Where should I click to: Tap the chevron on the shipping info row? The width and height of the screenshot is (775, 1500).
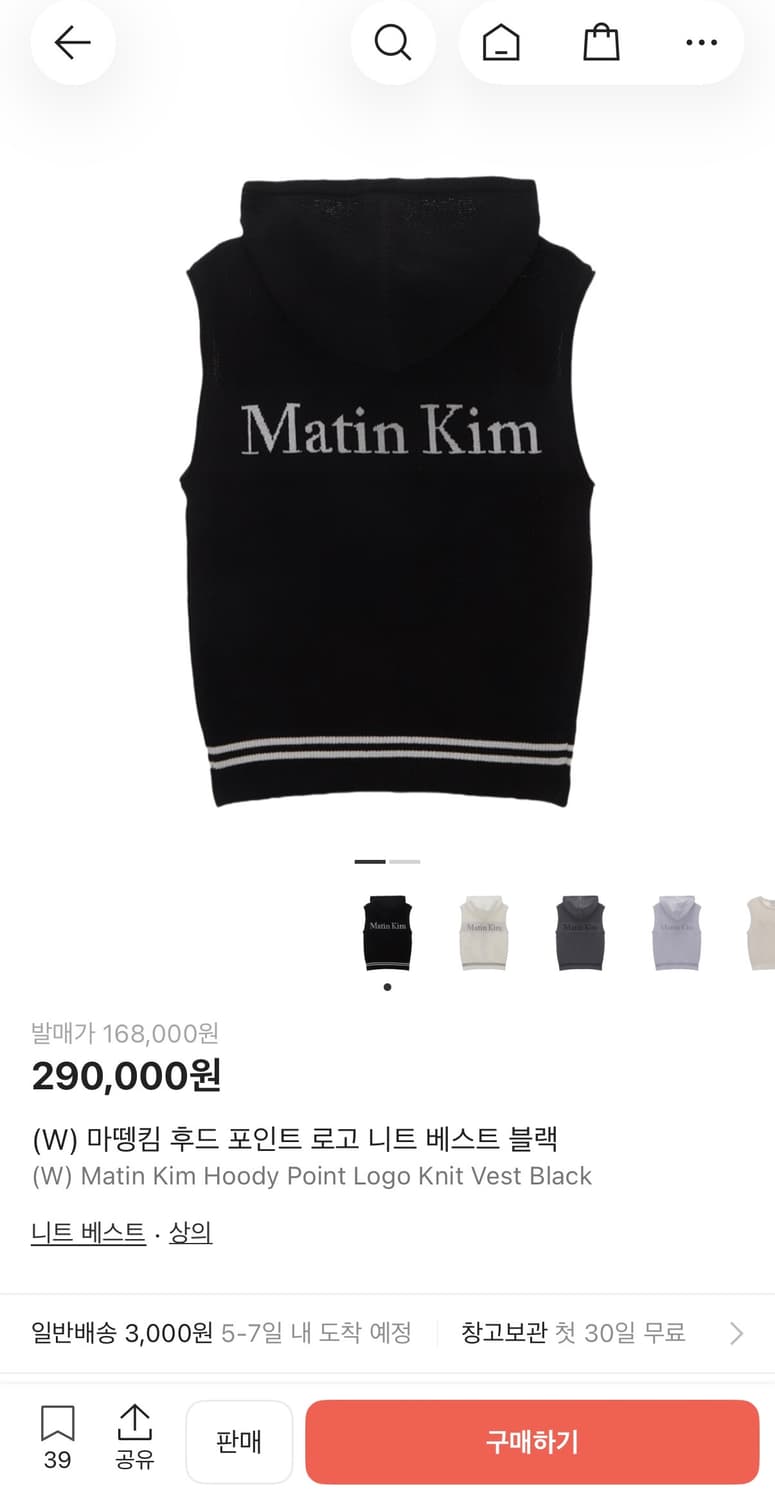(x=737, y=1333)
